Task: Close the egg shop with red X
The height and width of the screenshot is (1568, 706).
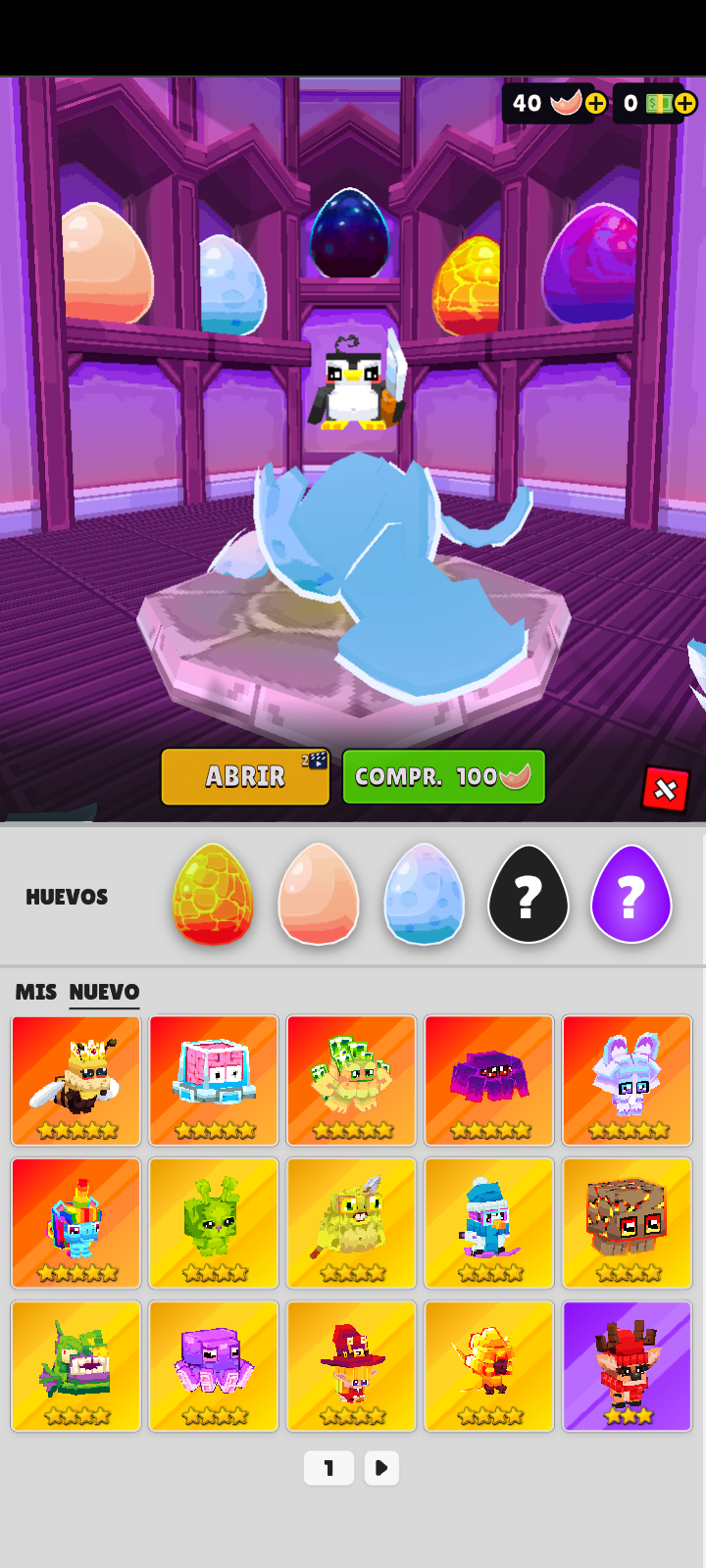Action: 665,789
